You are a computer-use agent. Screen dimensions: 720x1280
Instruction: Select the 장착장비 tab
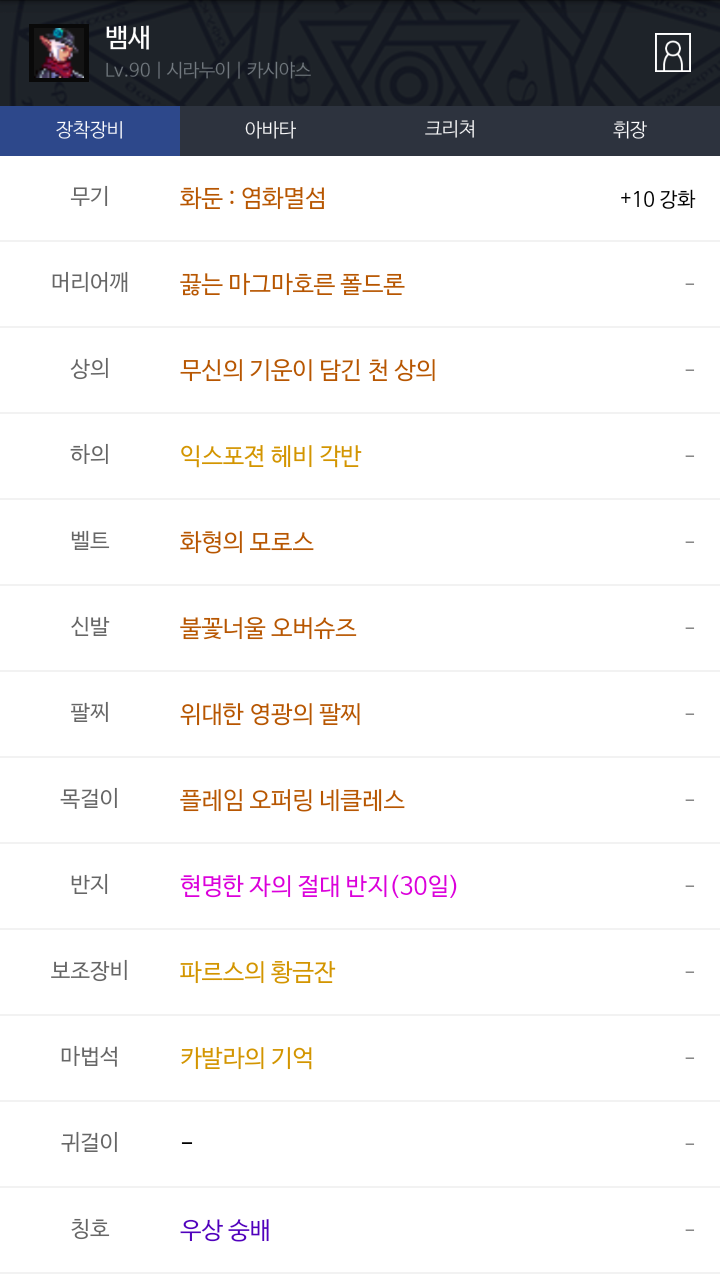(x=90, y=130)
